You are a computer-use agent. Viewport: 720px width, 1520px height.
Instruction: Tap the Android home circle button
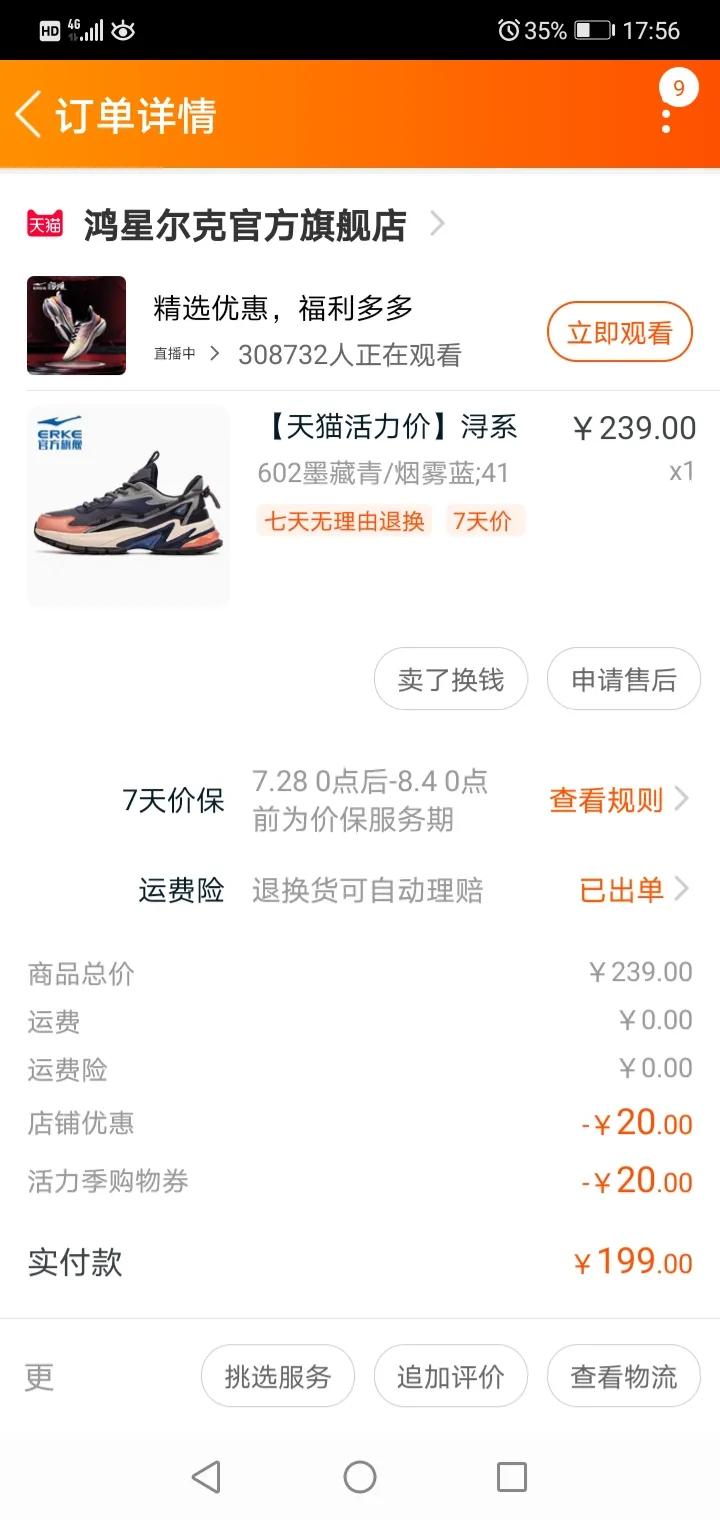(x=360, y=1476)
